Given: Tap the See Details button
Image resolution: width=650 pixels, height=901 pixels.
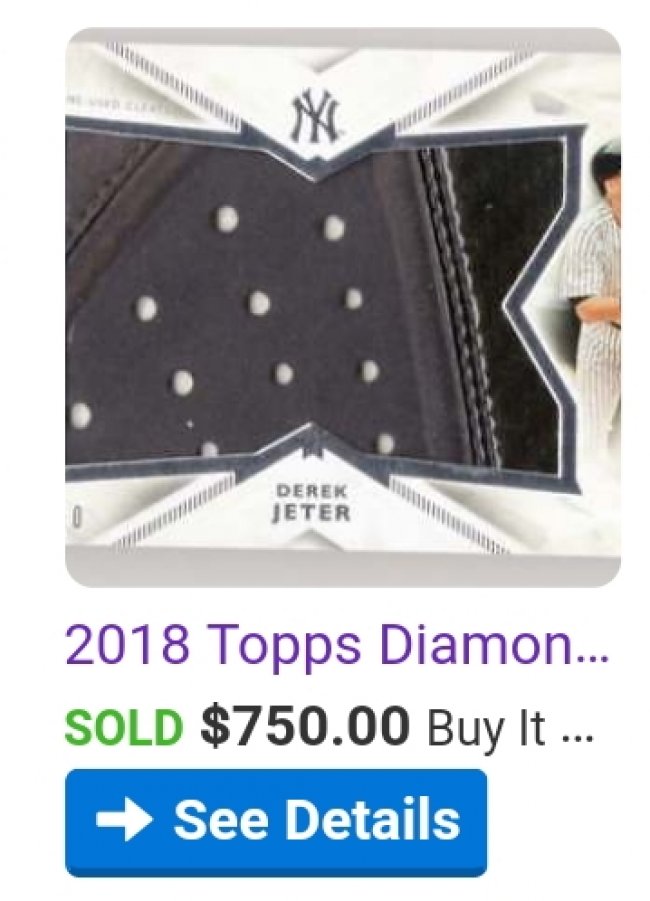Looking at the screenshot, I should 276,821.
